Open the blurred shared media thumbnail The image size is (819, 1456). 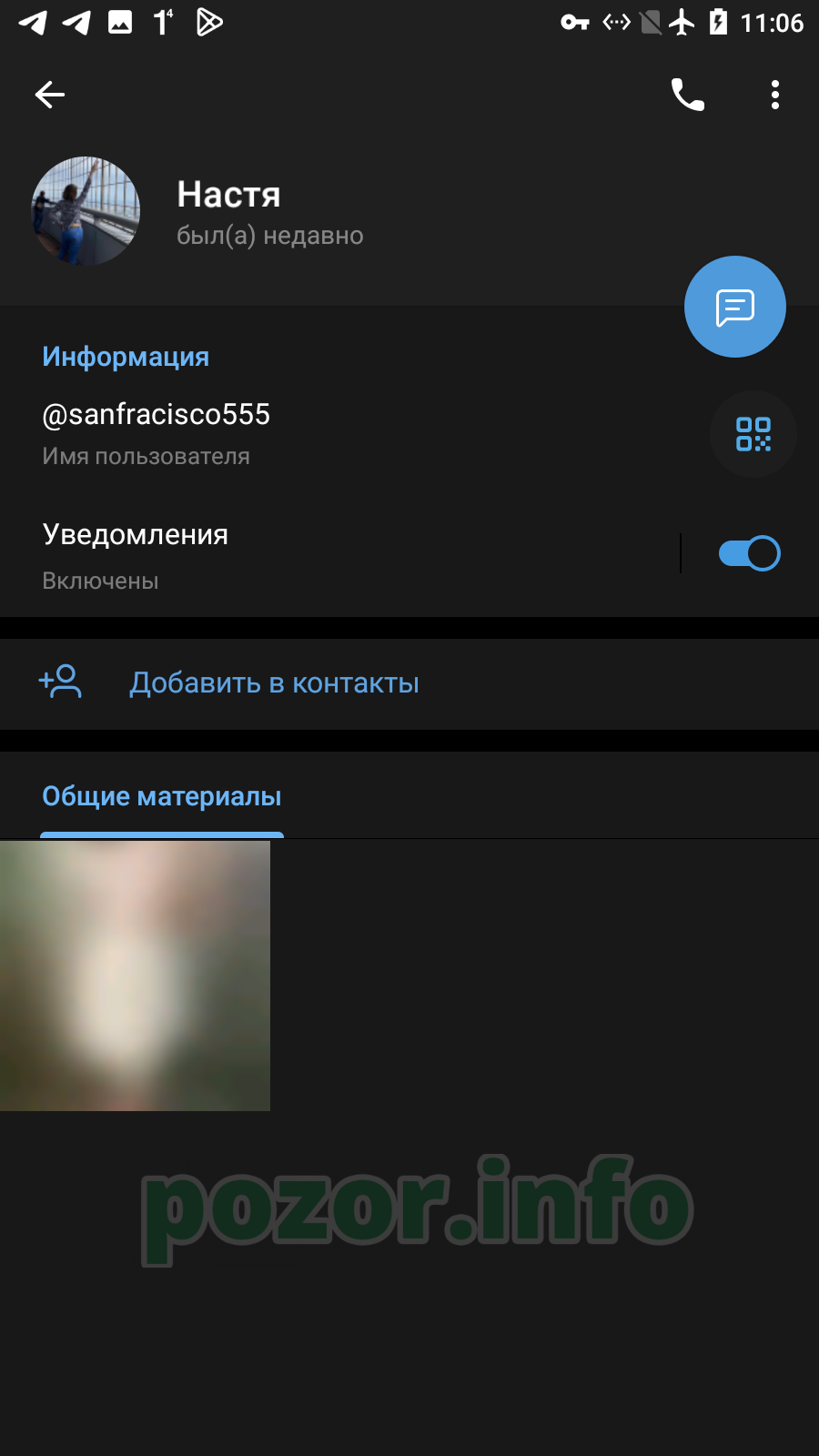pyautogui.click(x=135, y=976)
